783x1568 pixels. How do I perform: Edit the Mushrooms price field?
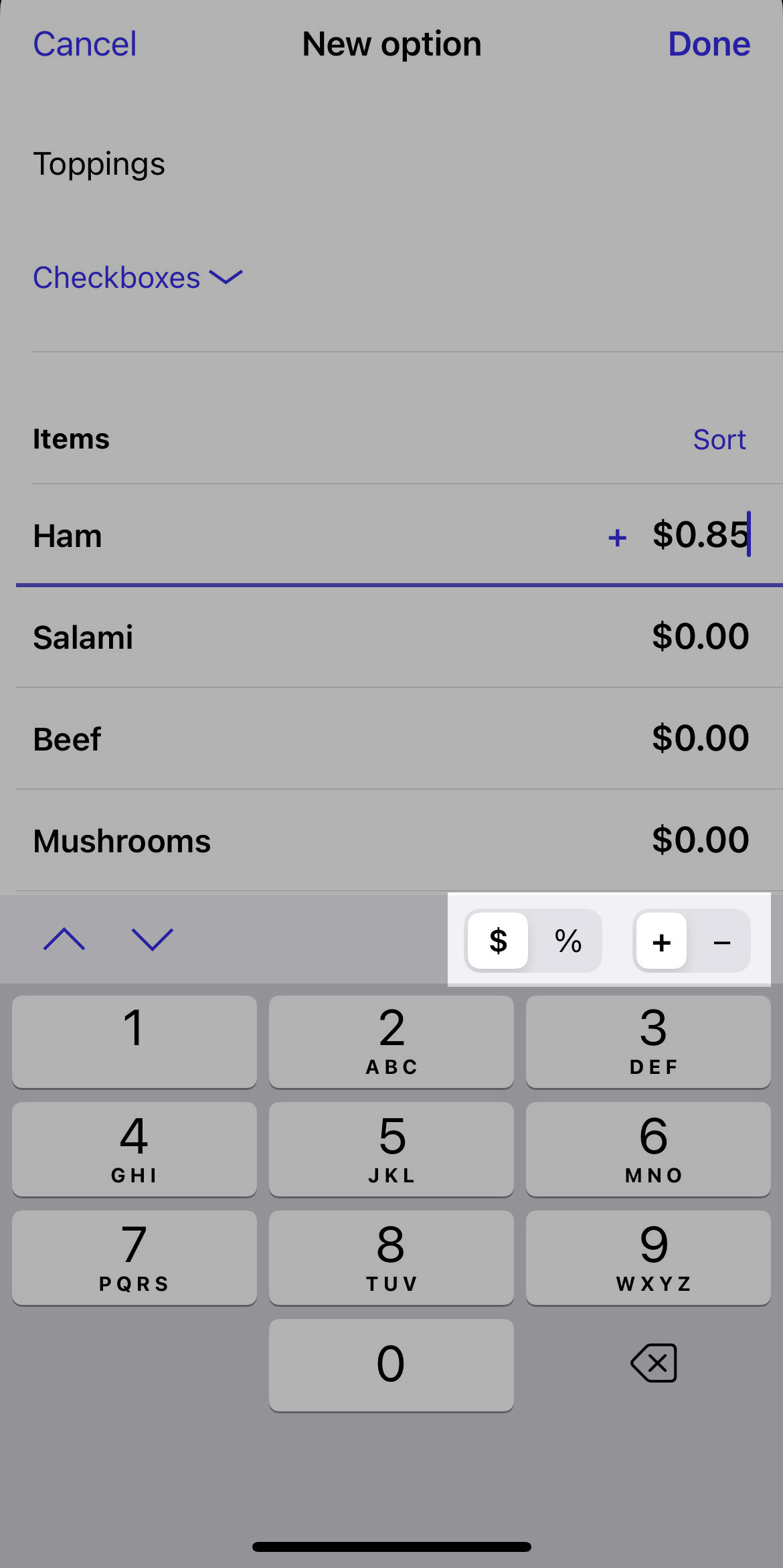pos(700,840)
